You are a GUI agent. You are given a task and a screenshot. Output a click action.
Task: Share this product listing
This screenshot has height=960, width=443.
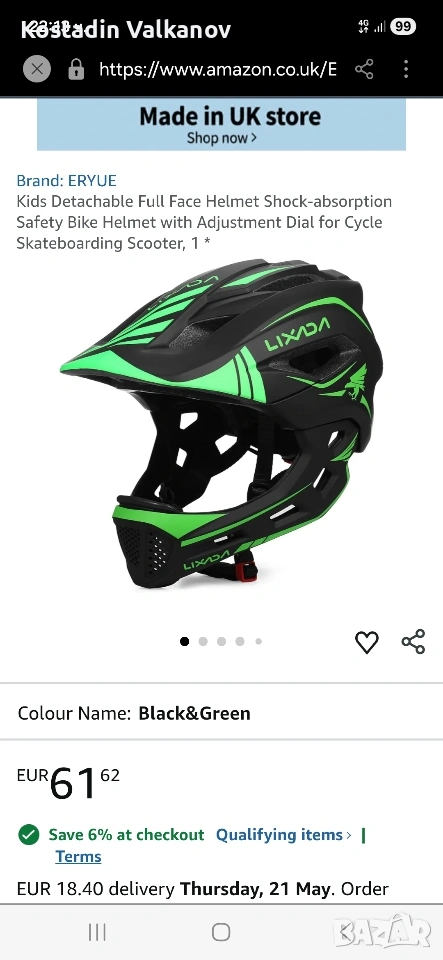coord(413,642)
